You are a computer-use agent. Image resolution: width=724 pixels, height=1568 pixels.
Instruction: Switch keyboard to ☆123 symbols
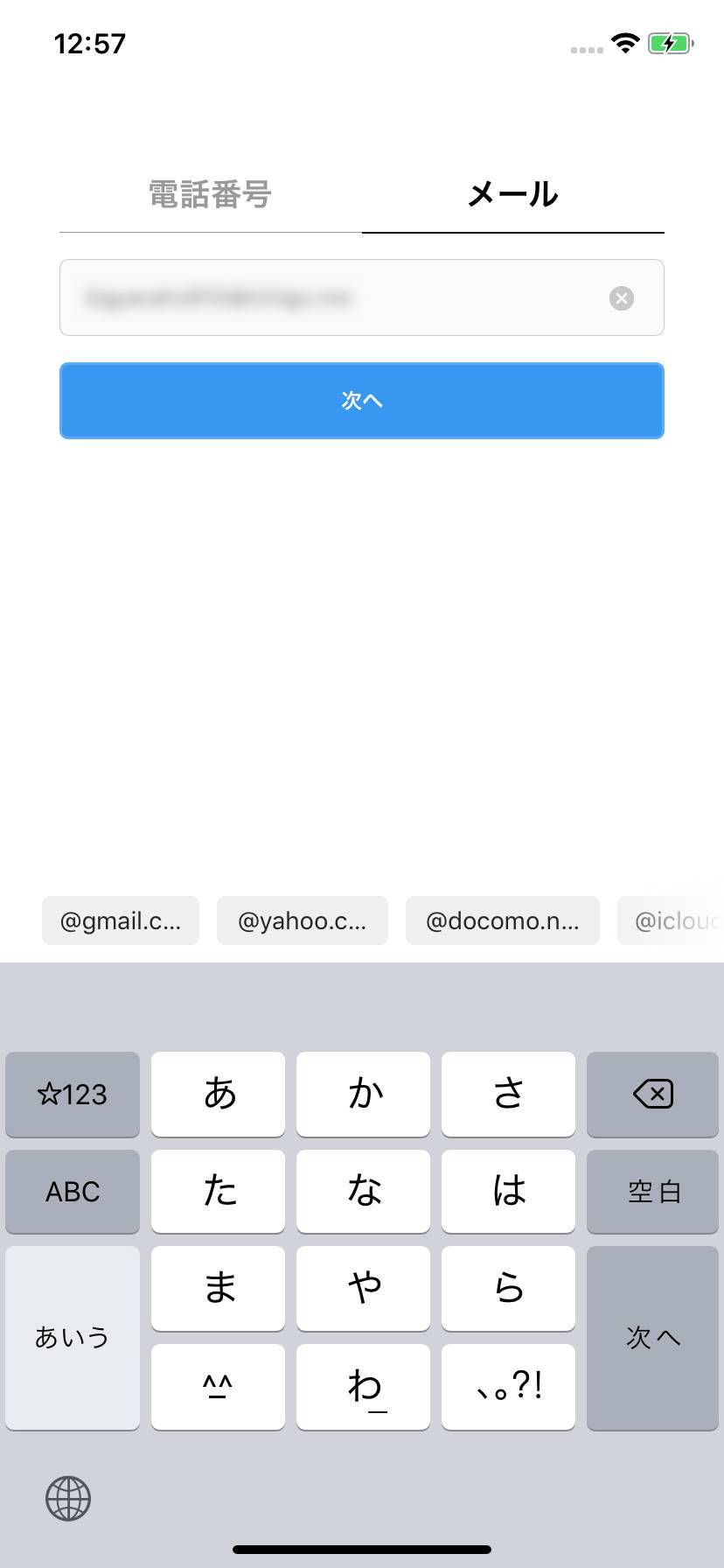click(x=73, y=1094)
